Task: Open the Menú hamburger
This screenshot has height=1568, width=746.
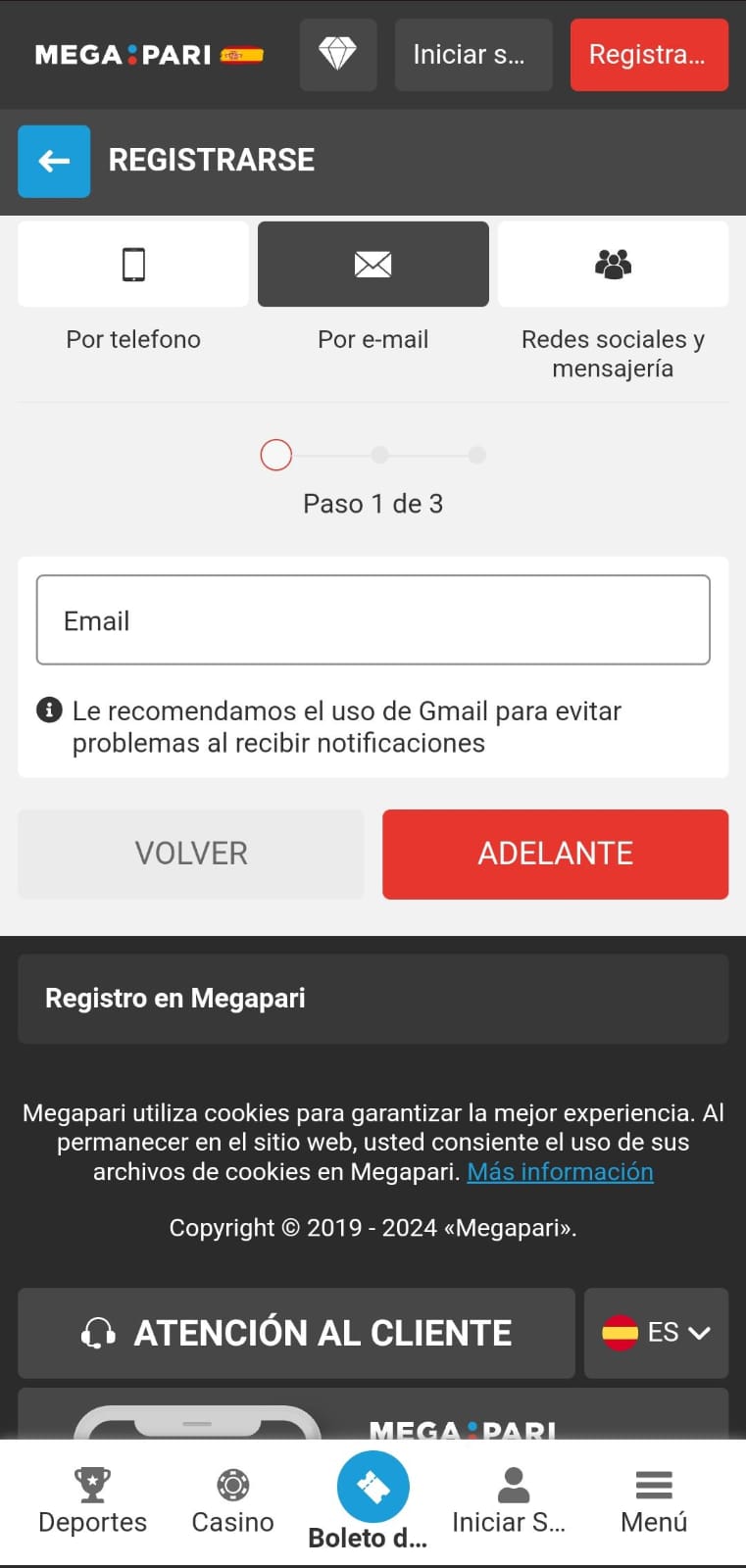Action: 654,1501
